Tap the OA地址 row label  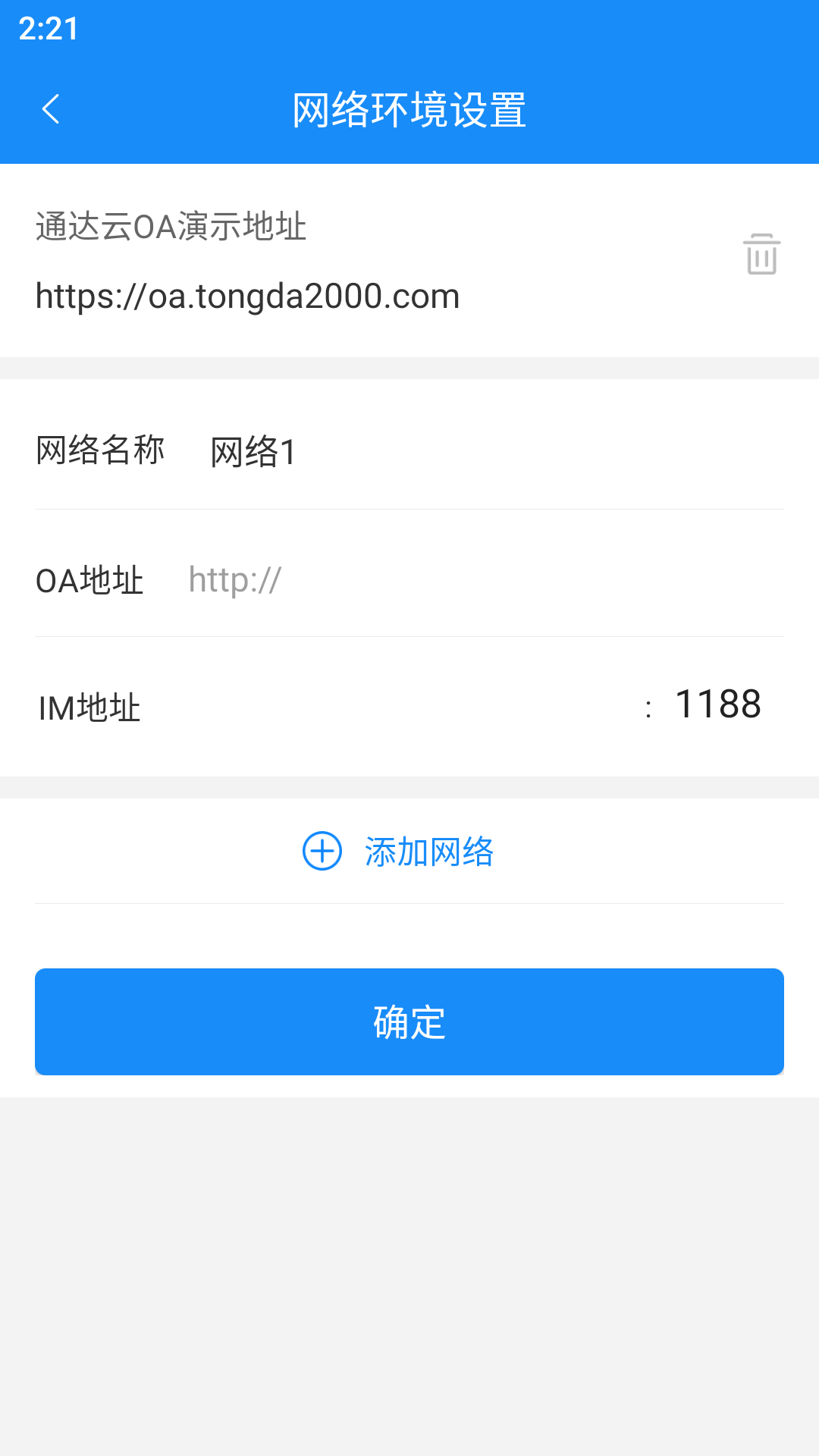coord(89,579)
